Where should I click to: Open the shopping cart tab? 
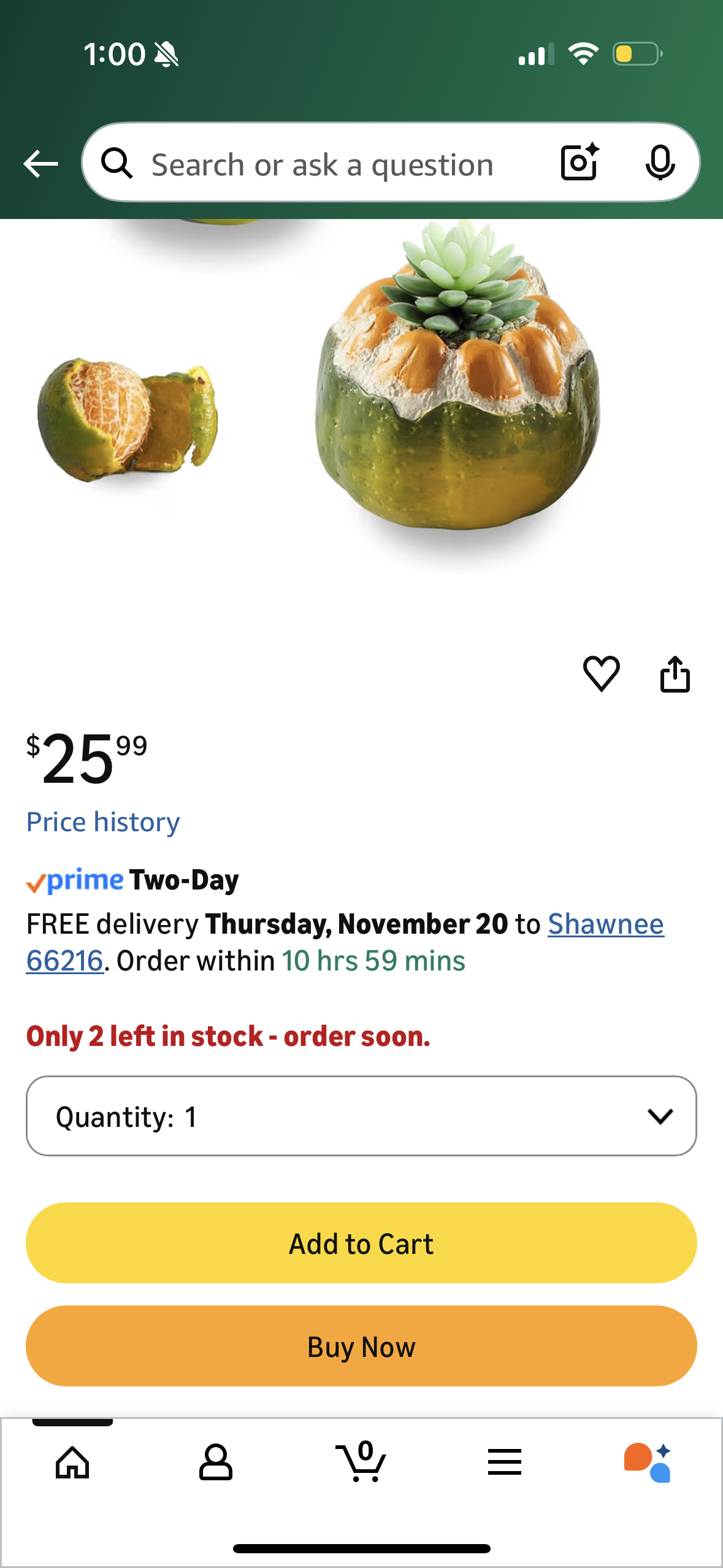coord(361,1462)
